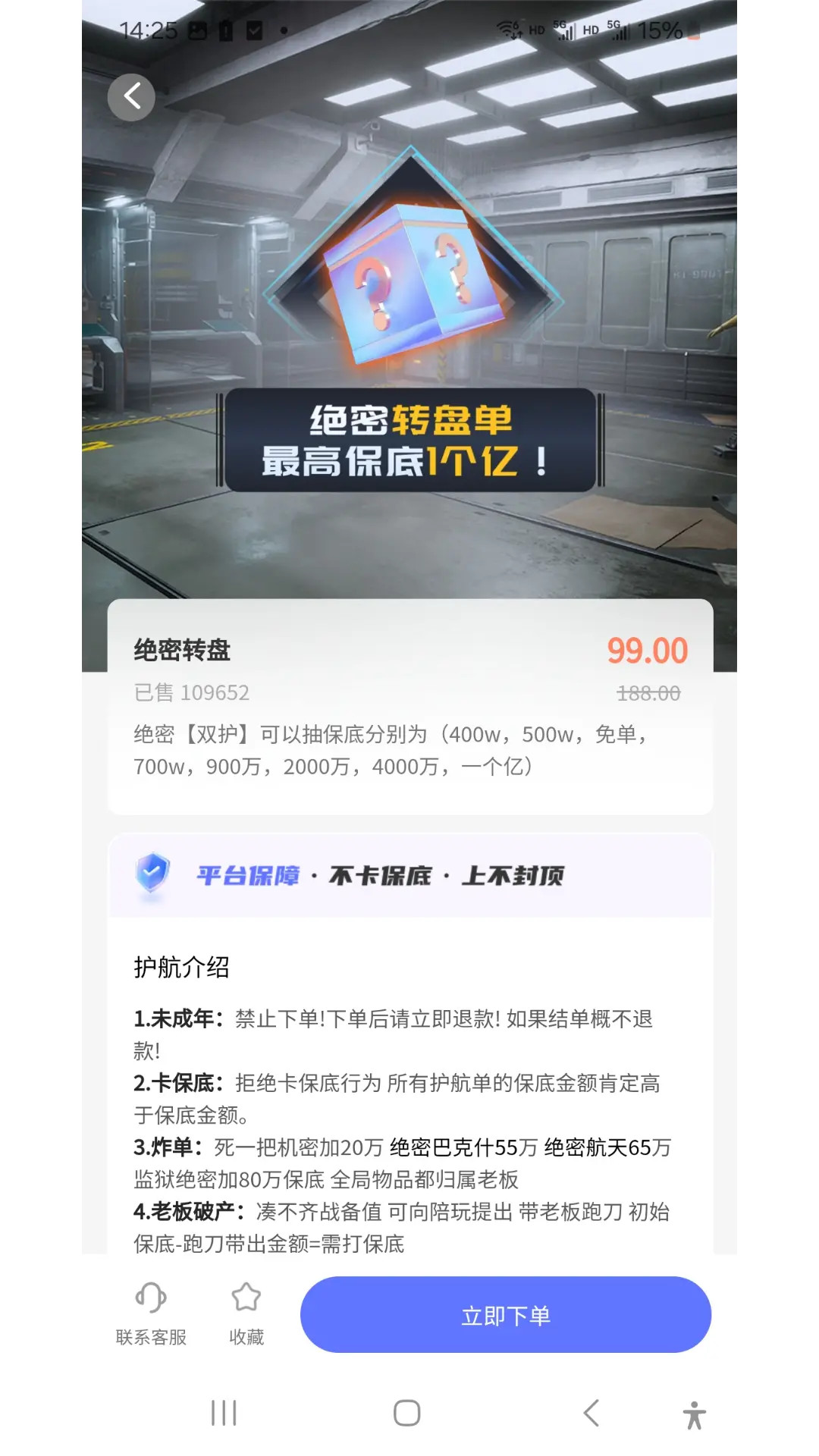819x1456 pixels.
Task: Tap 立即下单 to place the order
Action: [507, 1316]
